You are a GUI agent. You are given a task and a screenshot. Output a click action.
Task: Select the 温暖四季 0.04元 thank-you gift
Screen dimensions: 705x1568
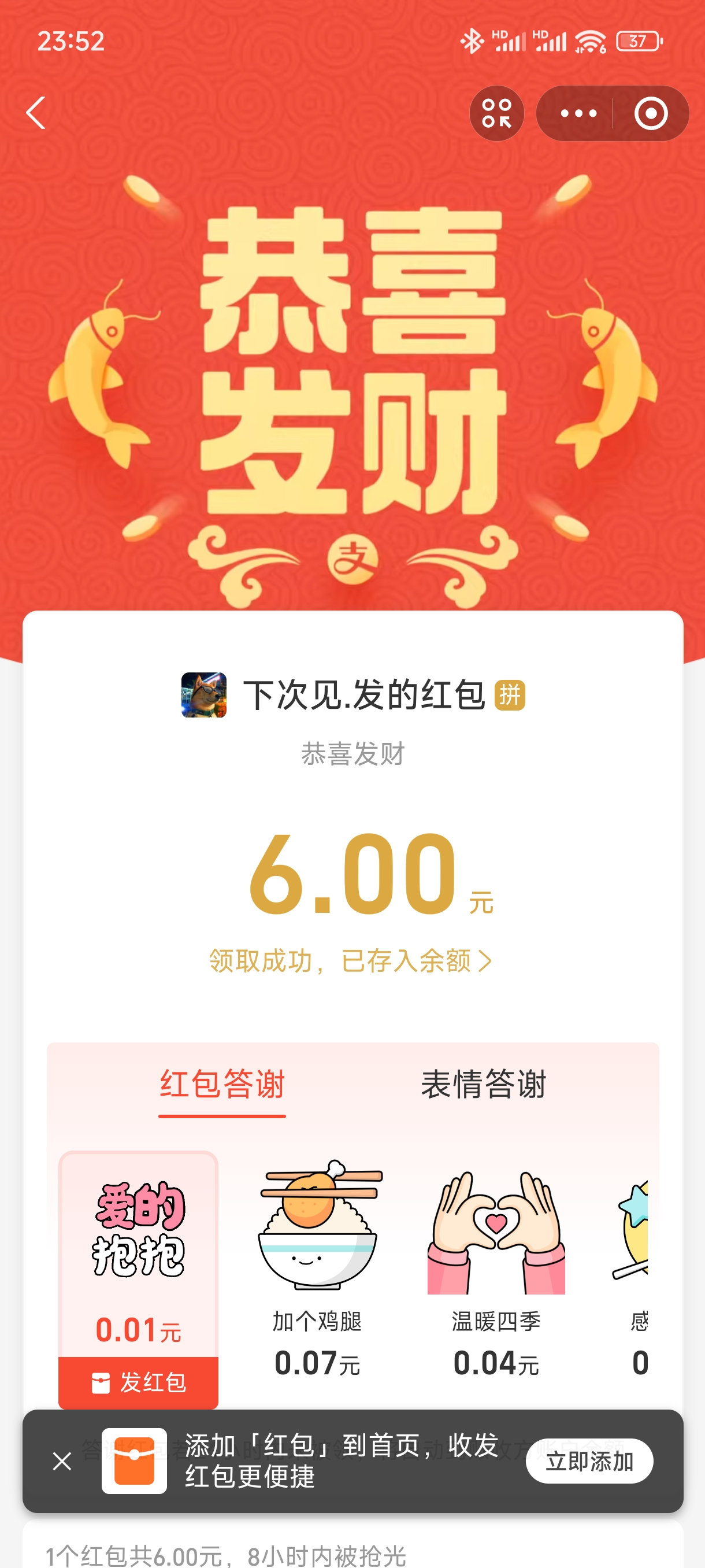pos(496,1267)
